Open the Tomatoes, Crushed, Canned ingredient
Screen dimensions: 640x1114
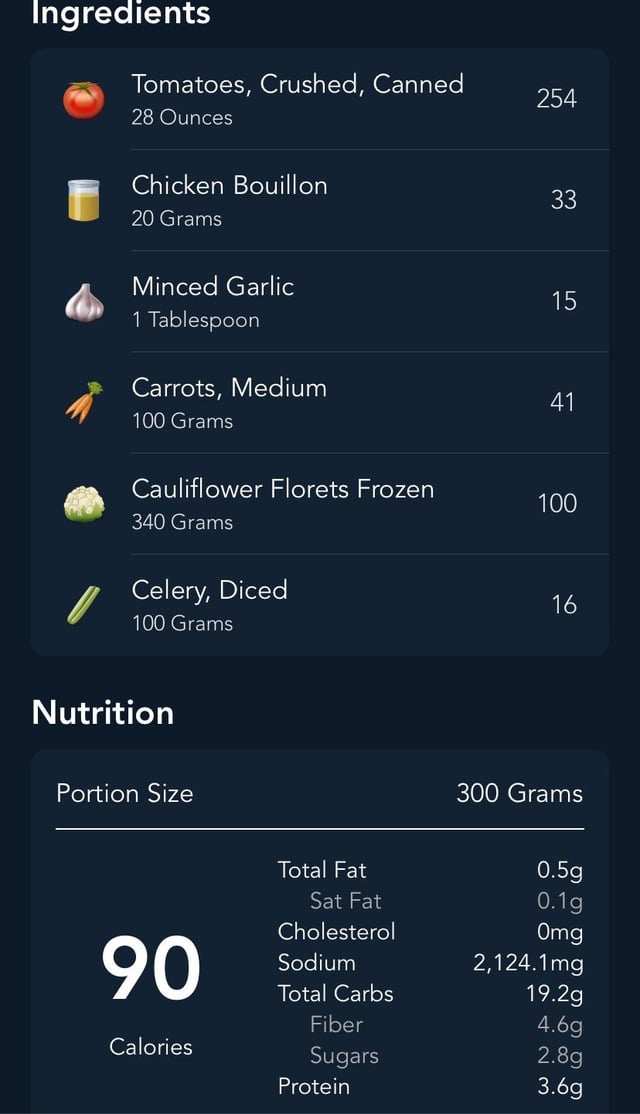point(320,99)
